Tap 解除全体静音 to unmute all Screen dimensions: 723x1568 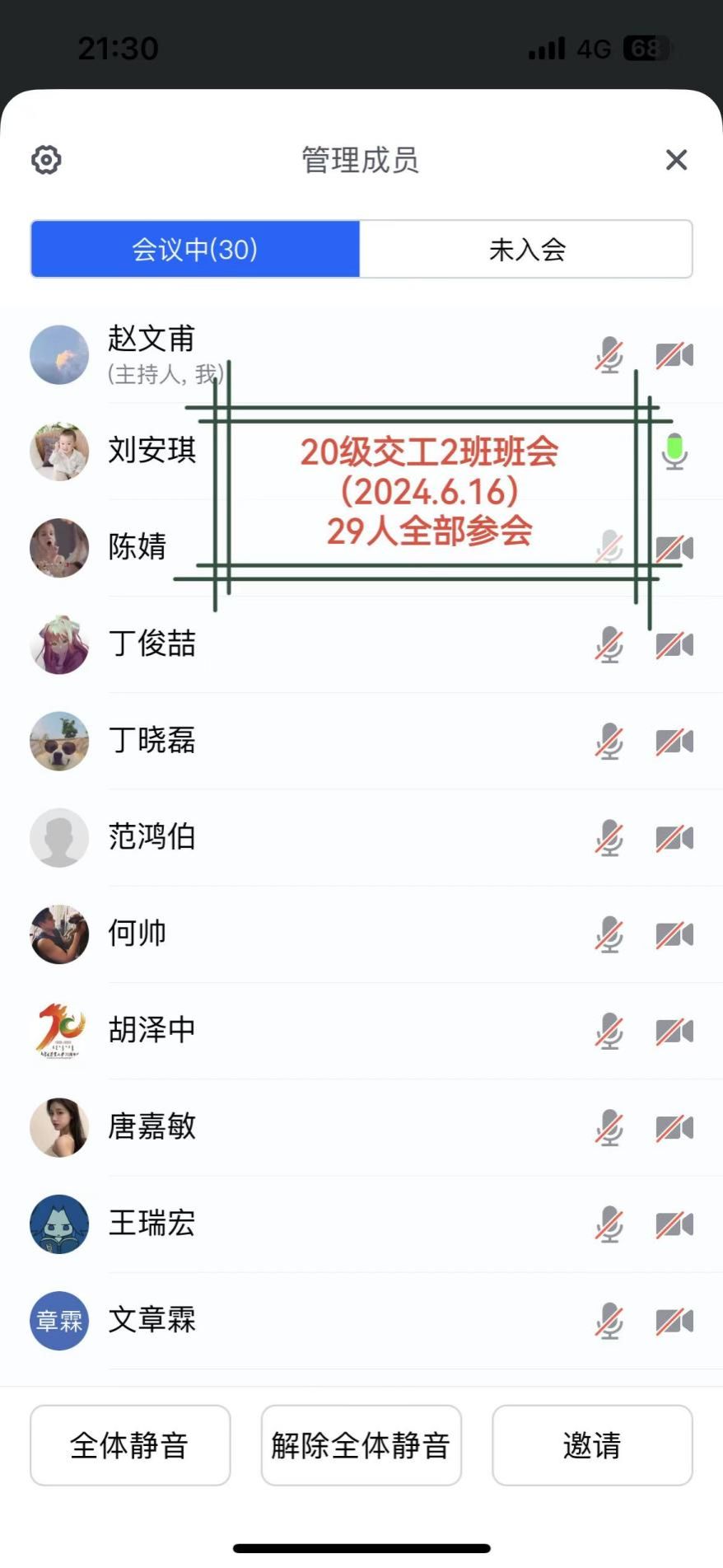(x=361, y=1445)
